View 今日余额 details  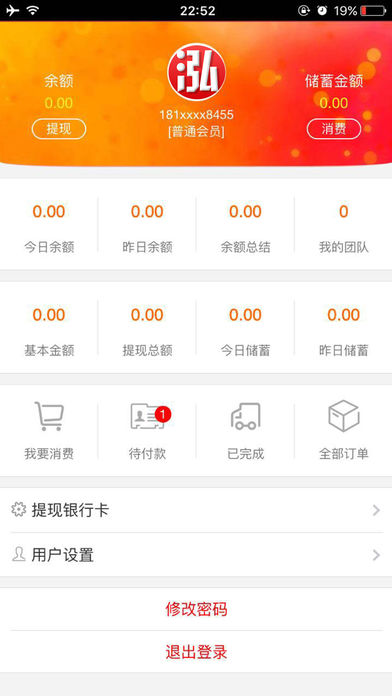[49, 228]
